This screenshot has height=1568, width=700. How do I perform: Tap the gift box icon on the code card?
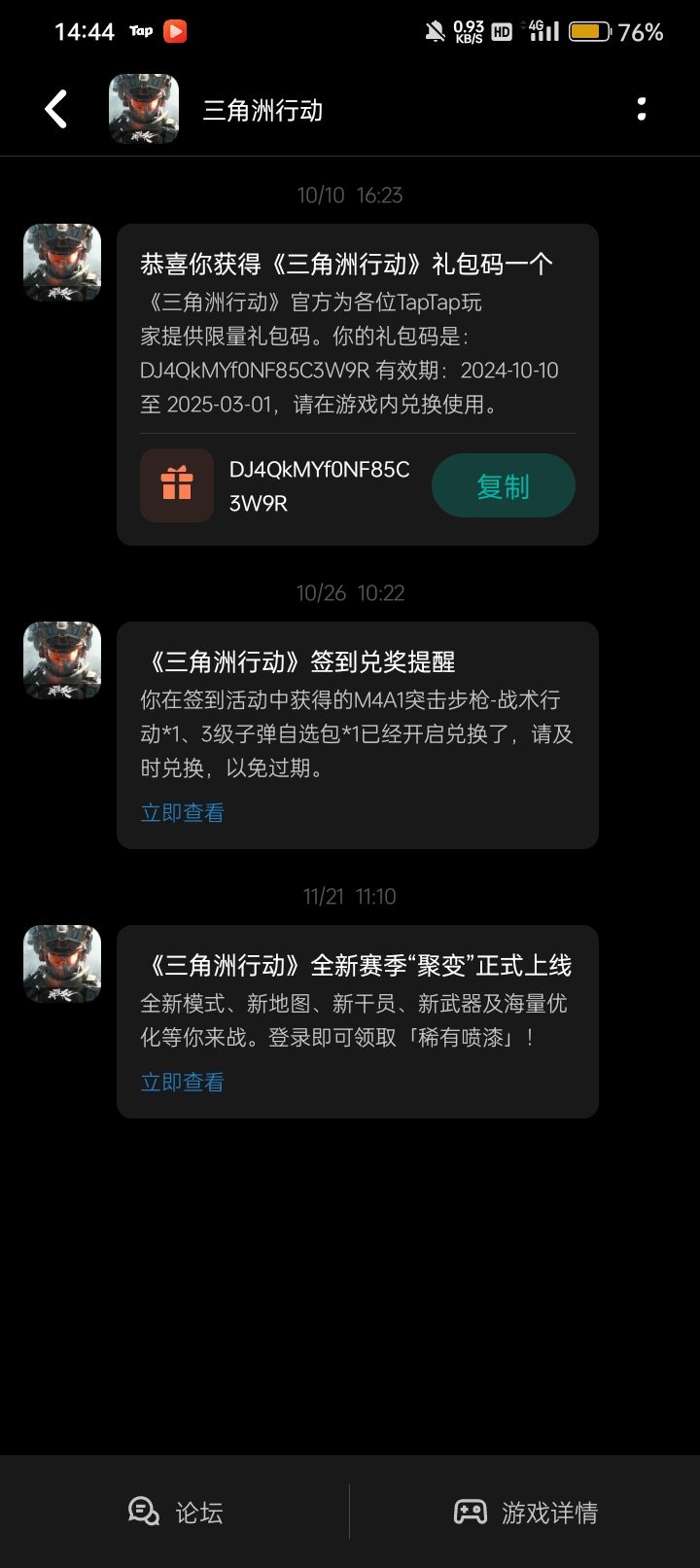(x=176, y=485)
